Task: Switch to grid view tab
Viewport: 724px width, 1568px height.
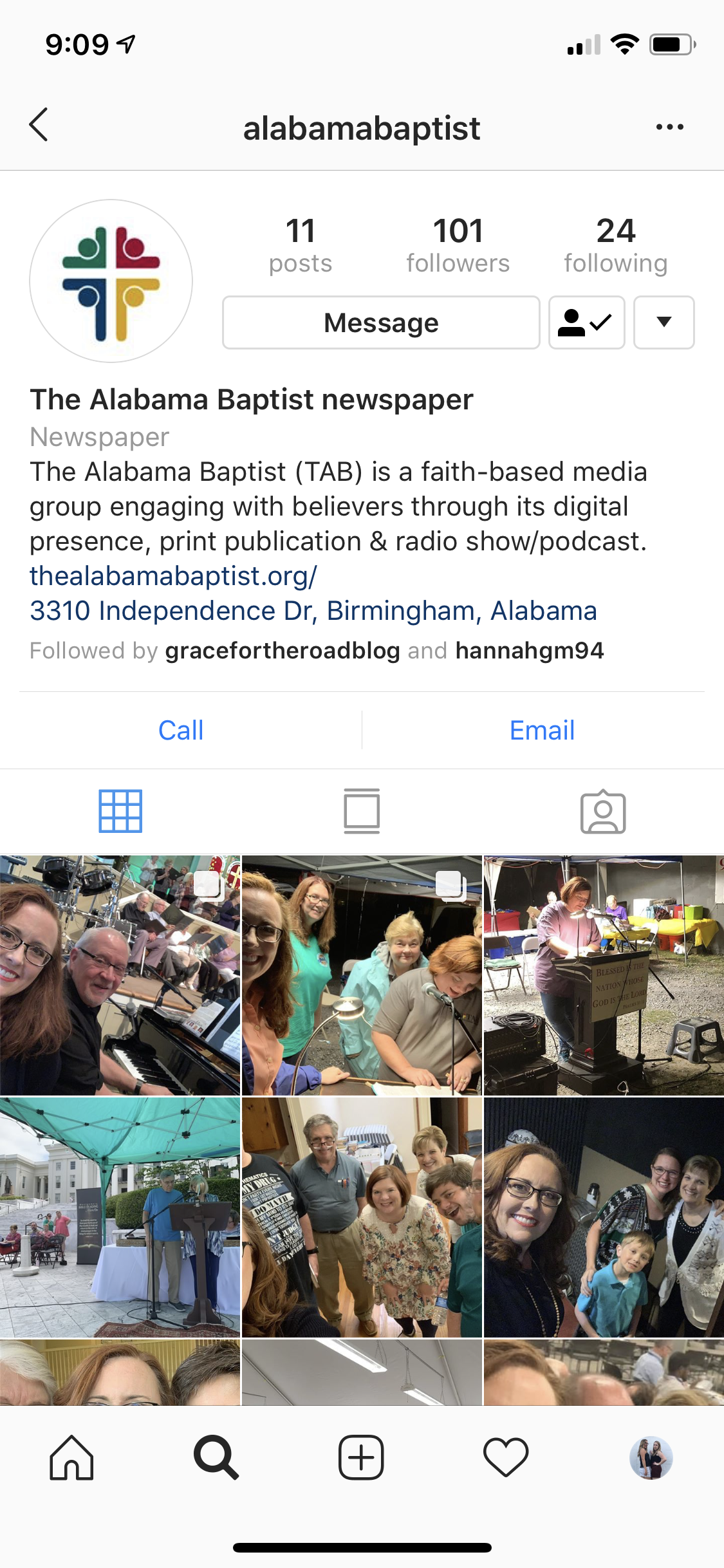Action: coord(120,811)
